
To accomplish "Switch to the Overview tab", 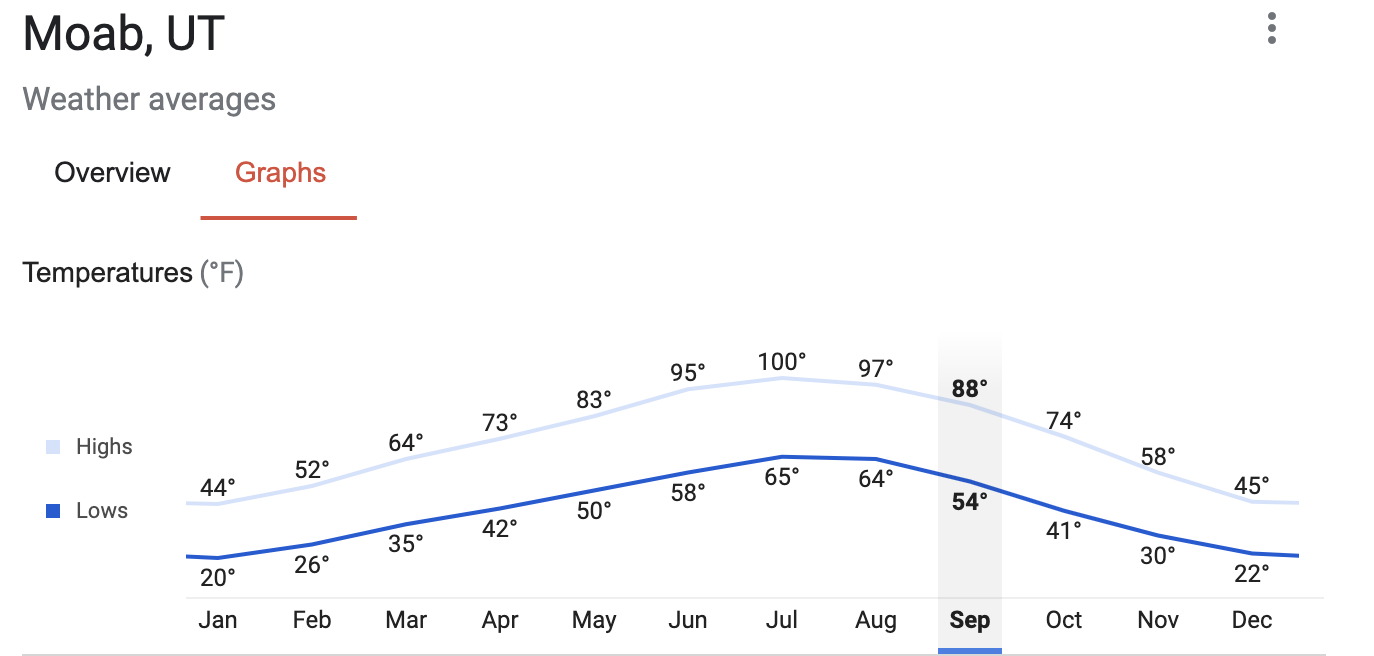I will coord(113,173).
